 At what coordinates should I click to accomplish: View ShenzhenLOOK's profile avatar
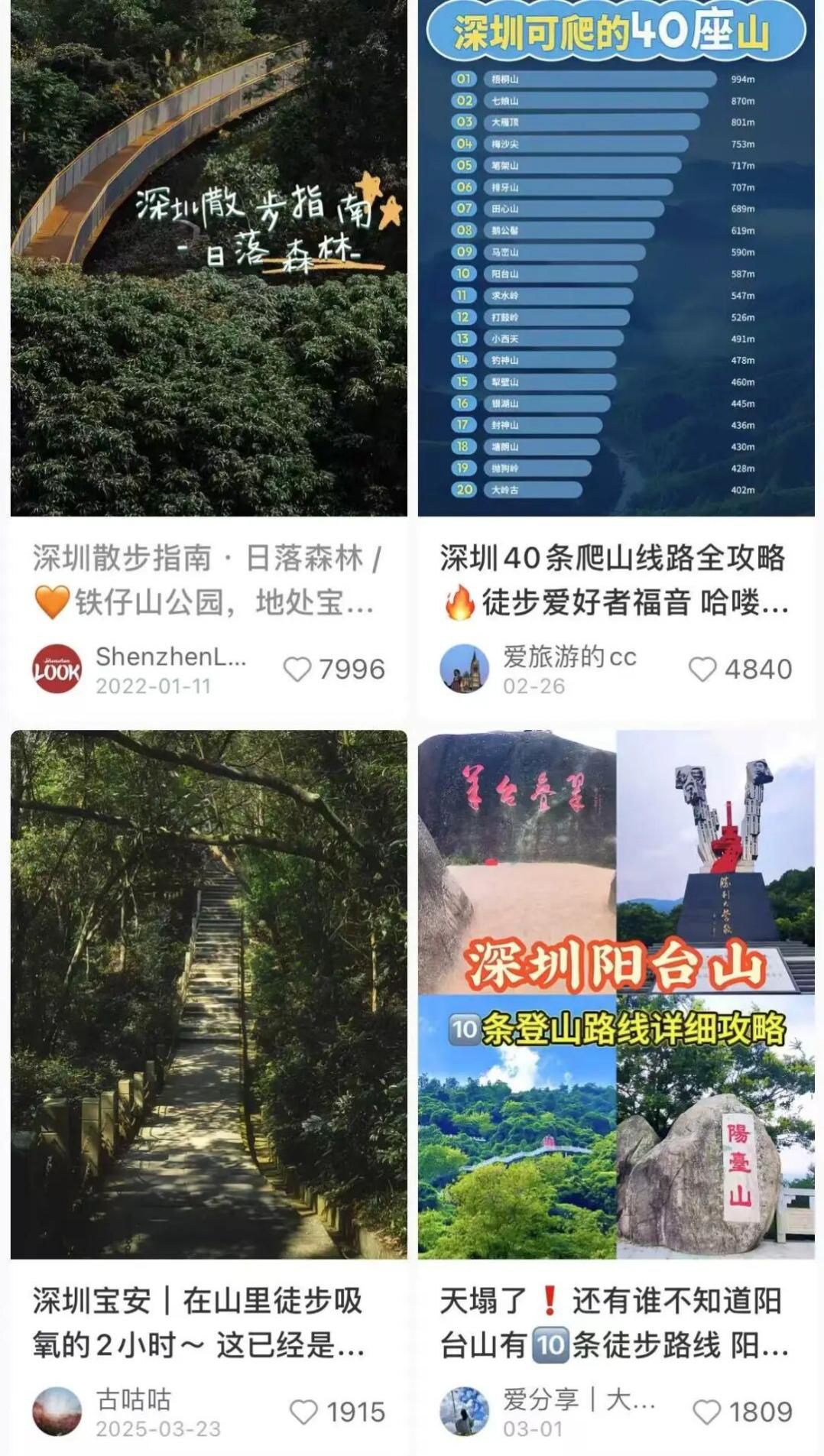coord(57,669)
